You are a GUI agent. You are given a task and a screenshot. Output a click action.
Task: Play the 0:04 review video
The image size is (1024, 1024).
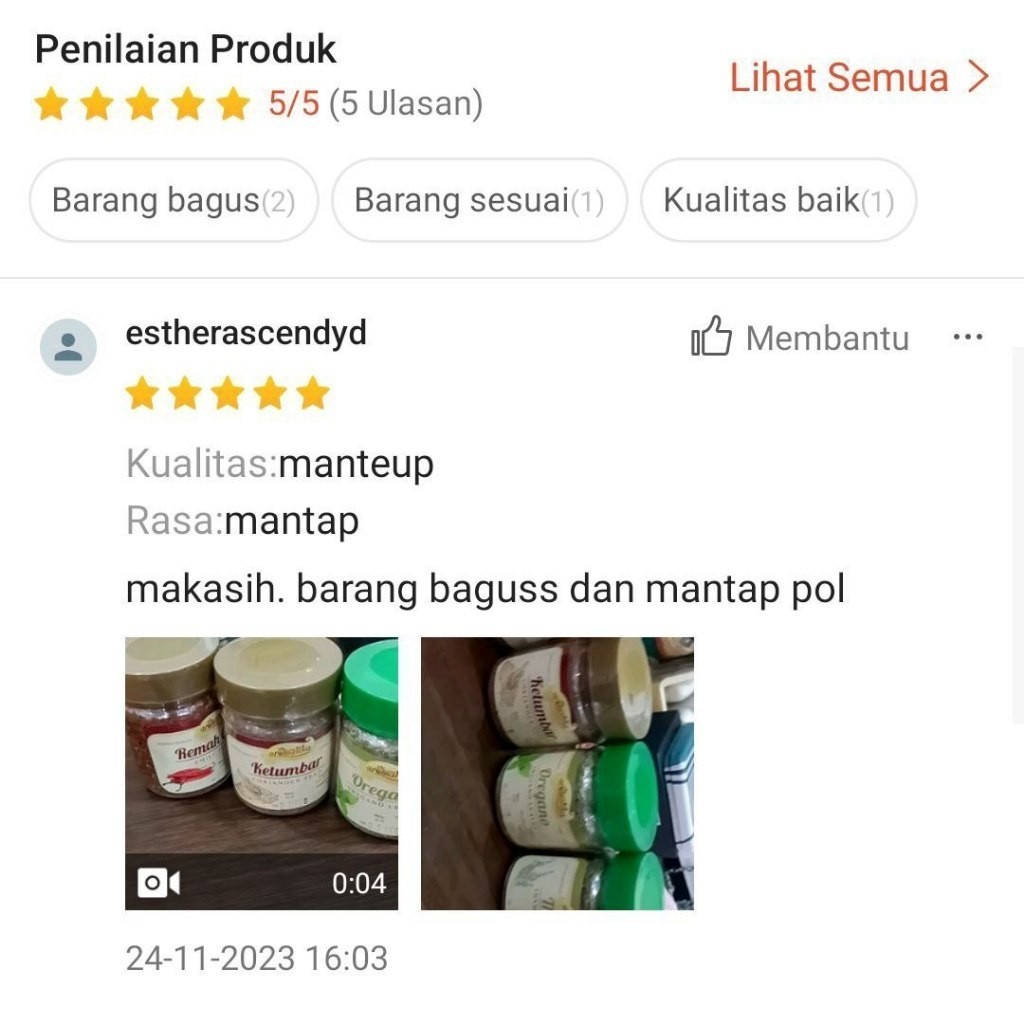261,773
